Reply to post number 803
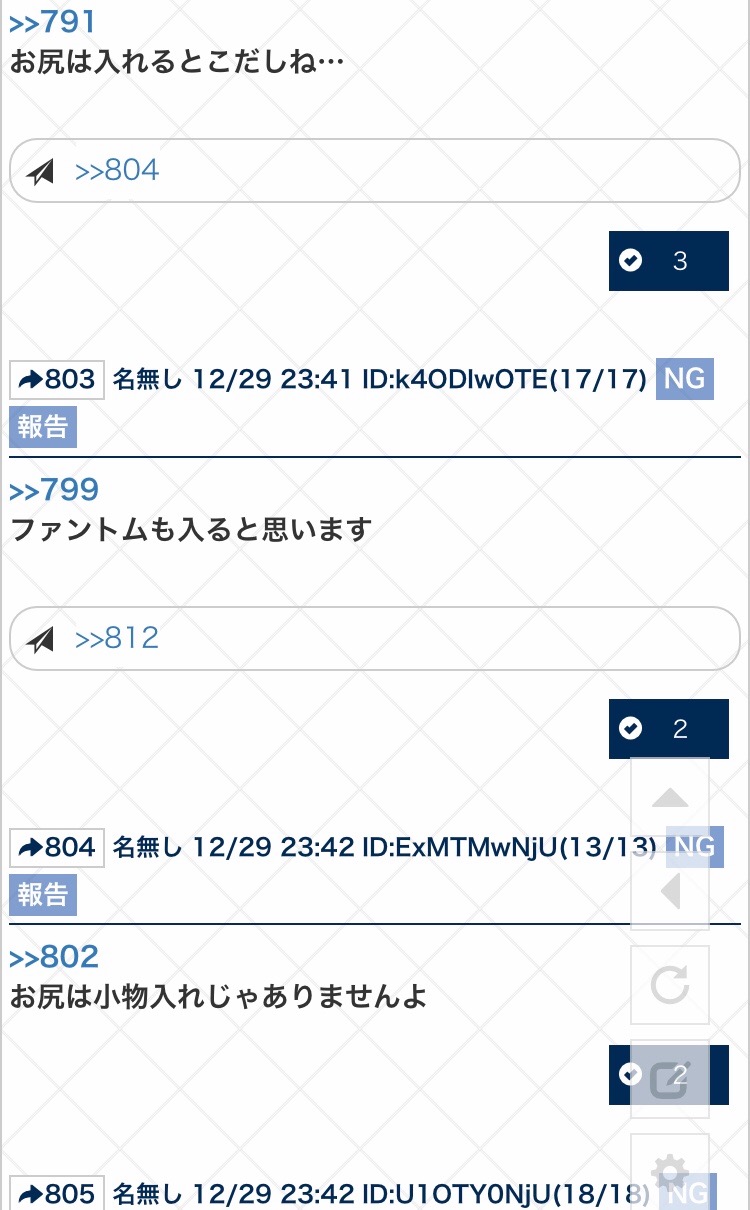The width and height of the screenshot is (750, 1210). click(x=57, y=380)
